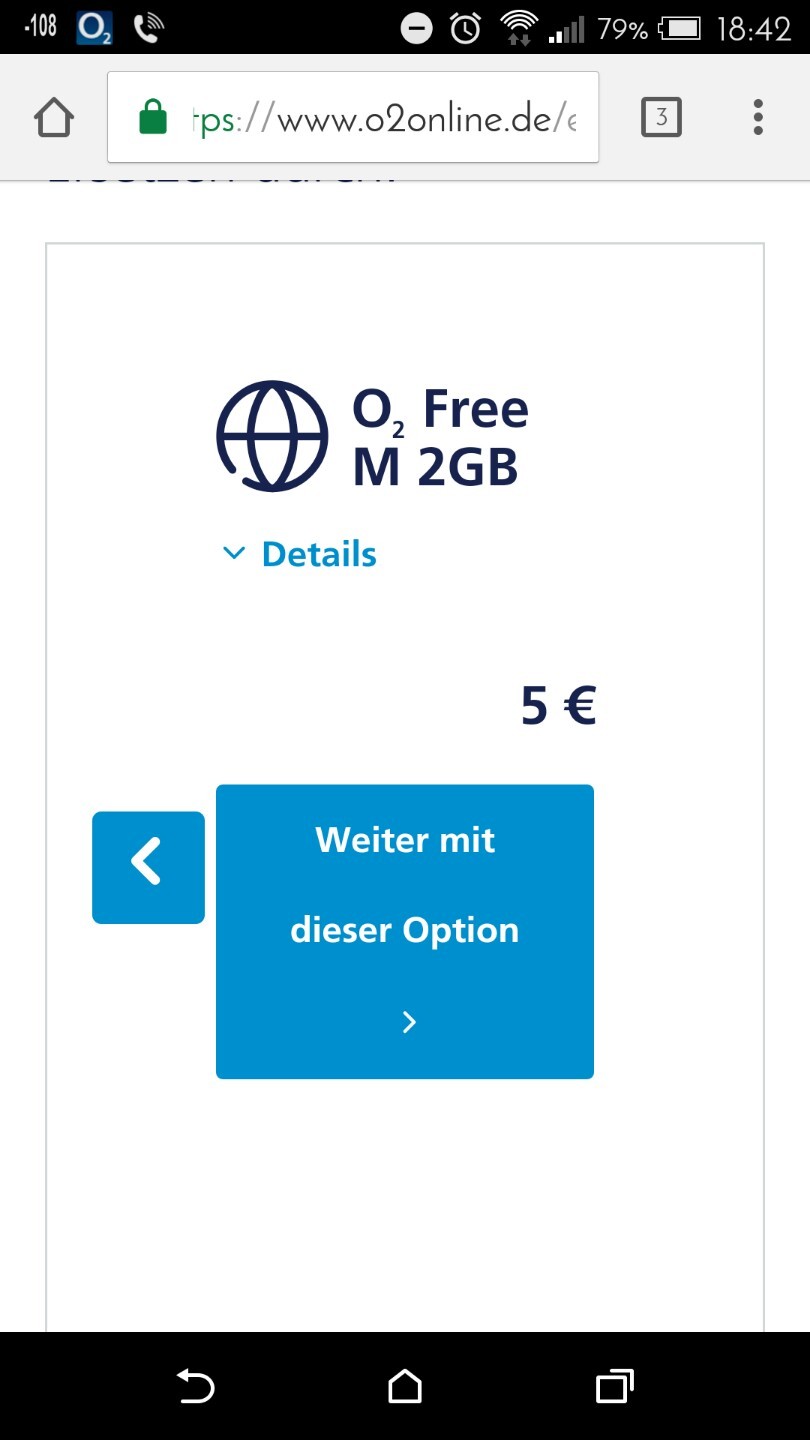
Task: Continue with Weiter mit dieser Option
Action: coord(405,931)
